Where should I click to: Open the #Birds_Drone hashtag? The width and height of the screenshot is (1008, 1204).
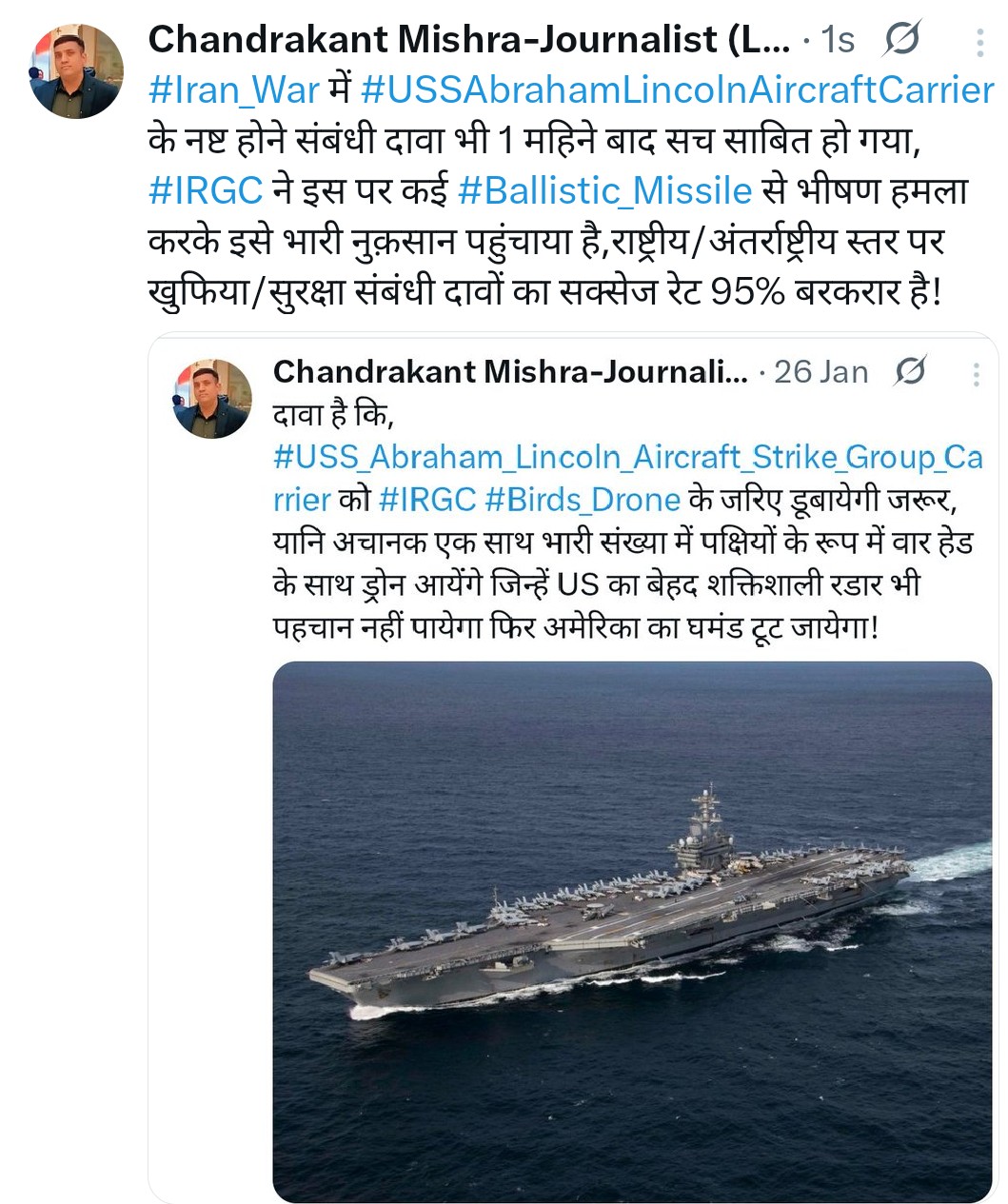pos(583,500)
